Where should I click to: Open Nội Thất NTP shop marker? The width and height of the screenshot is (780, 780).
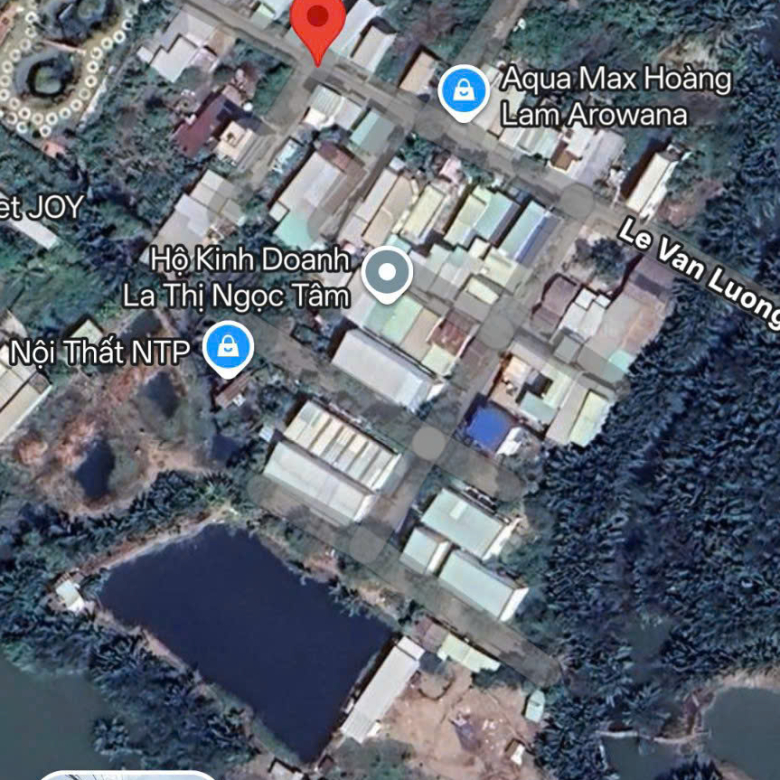pyautogui.click(x=228, y=348)
